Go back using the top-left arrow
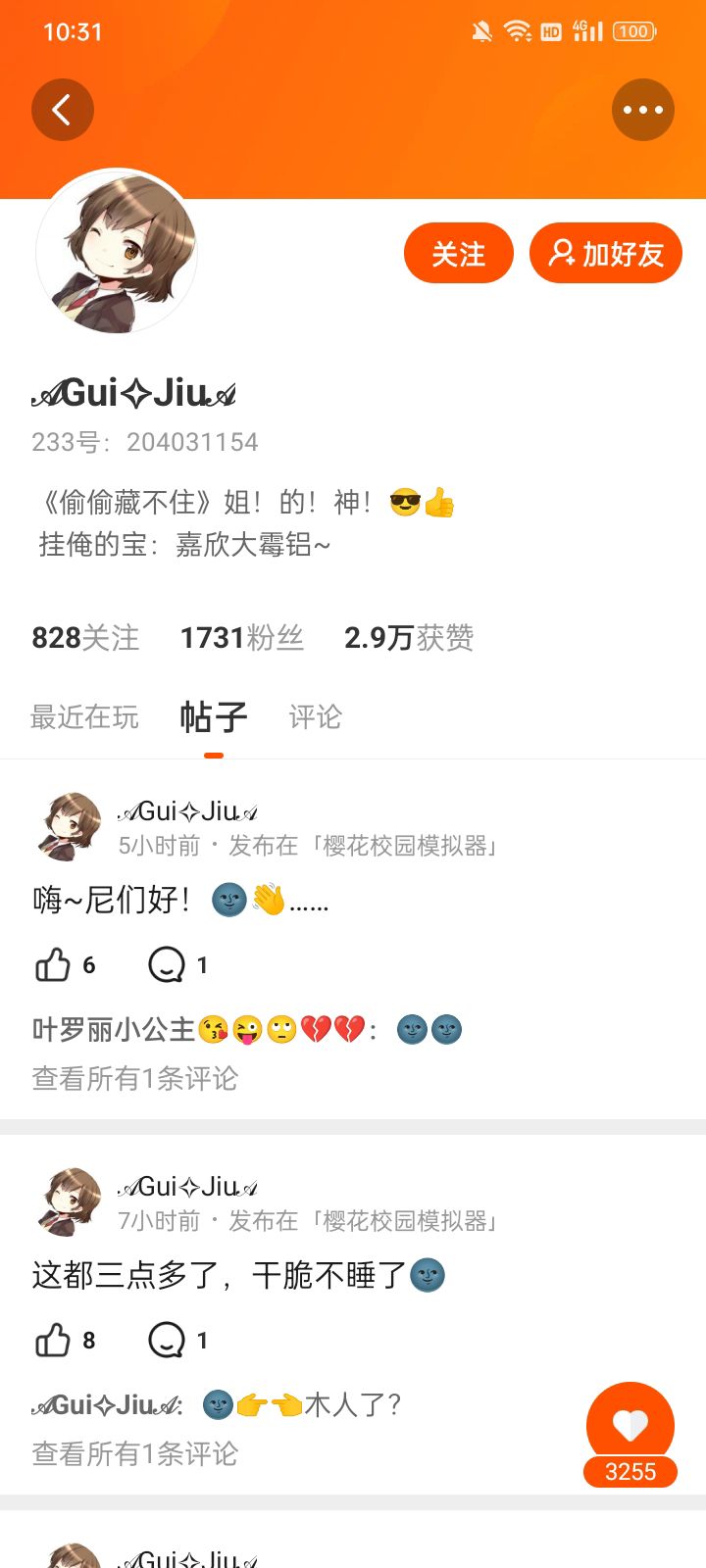 [62, 110]
